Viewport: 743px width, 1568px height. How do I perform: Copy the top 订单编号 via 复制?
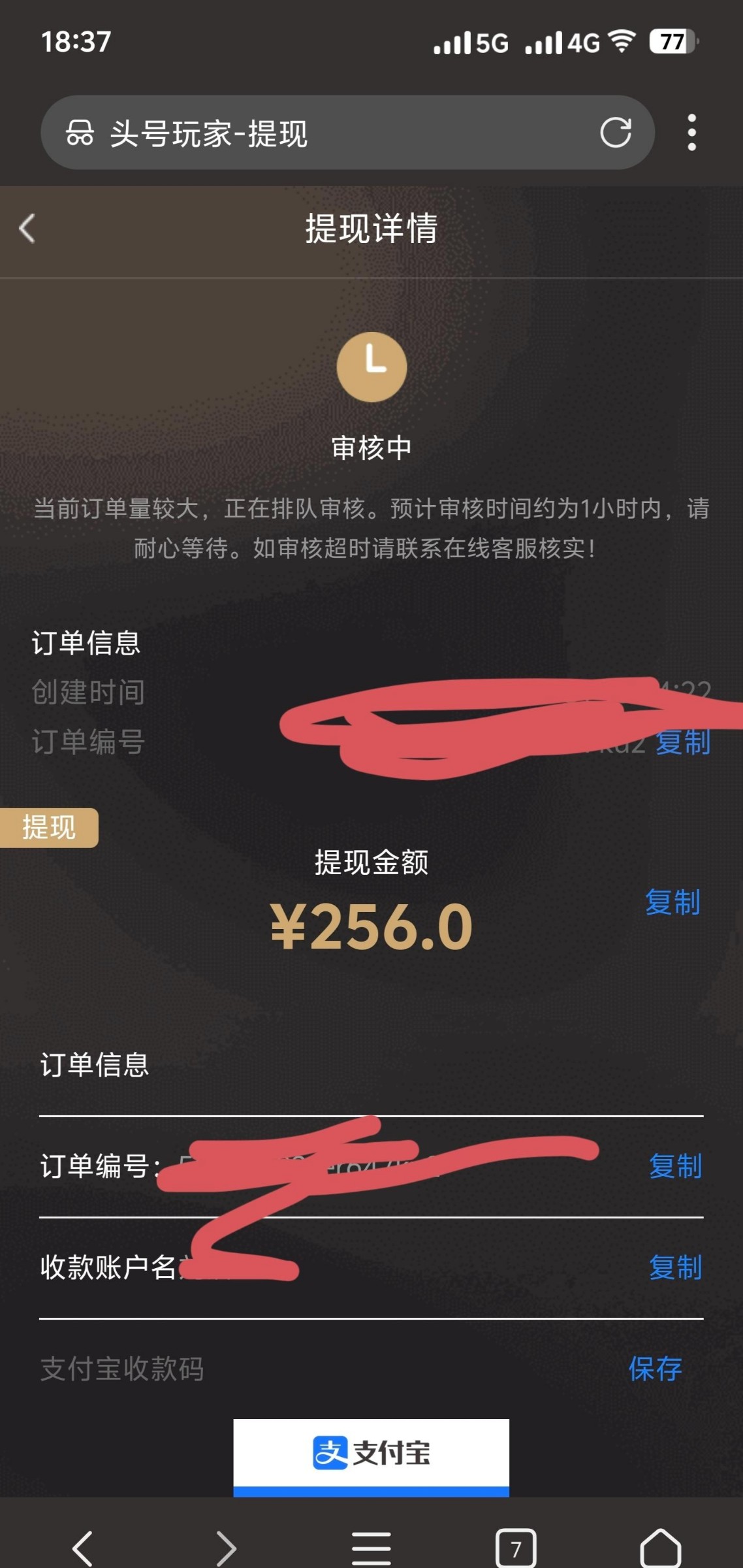point(682,743)
